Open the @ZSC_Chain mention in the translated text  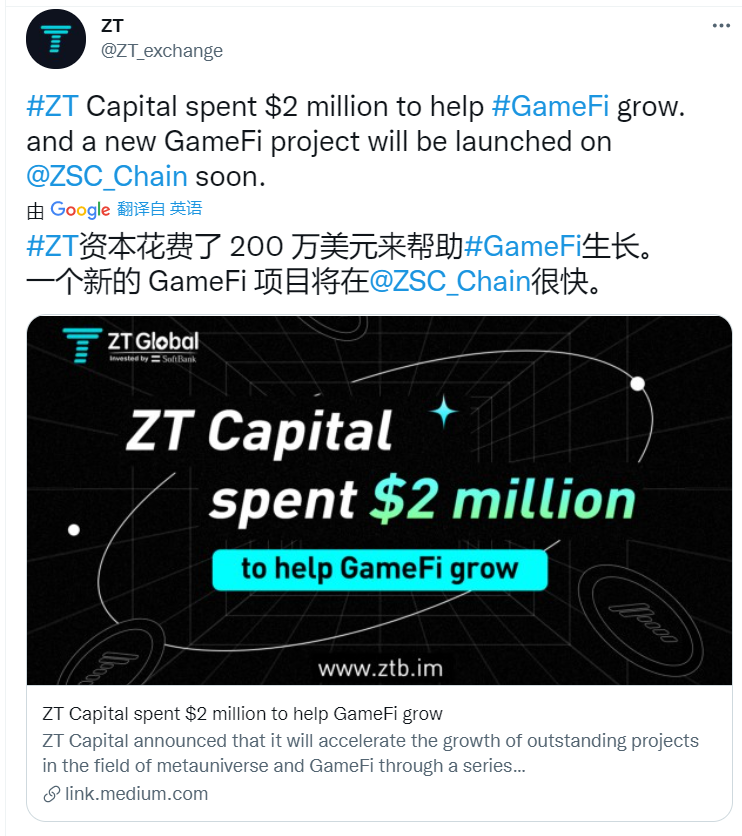point(449,281)
